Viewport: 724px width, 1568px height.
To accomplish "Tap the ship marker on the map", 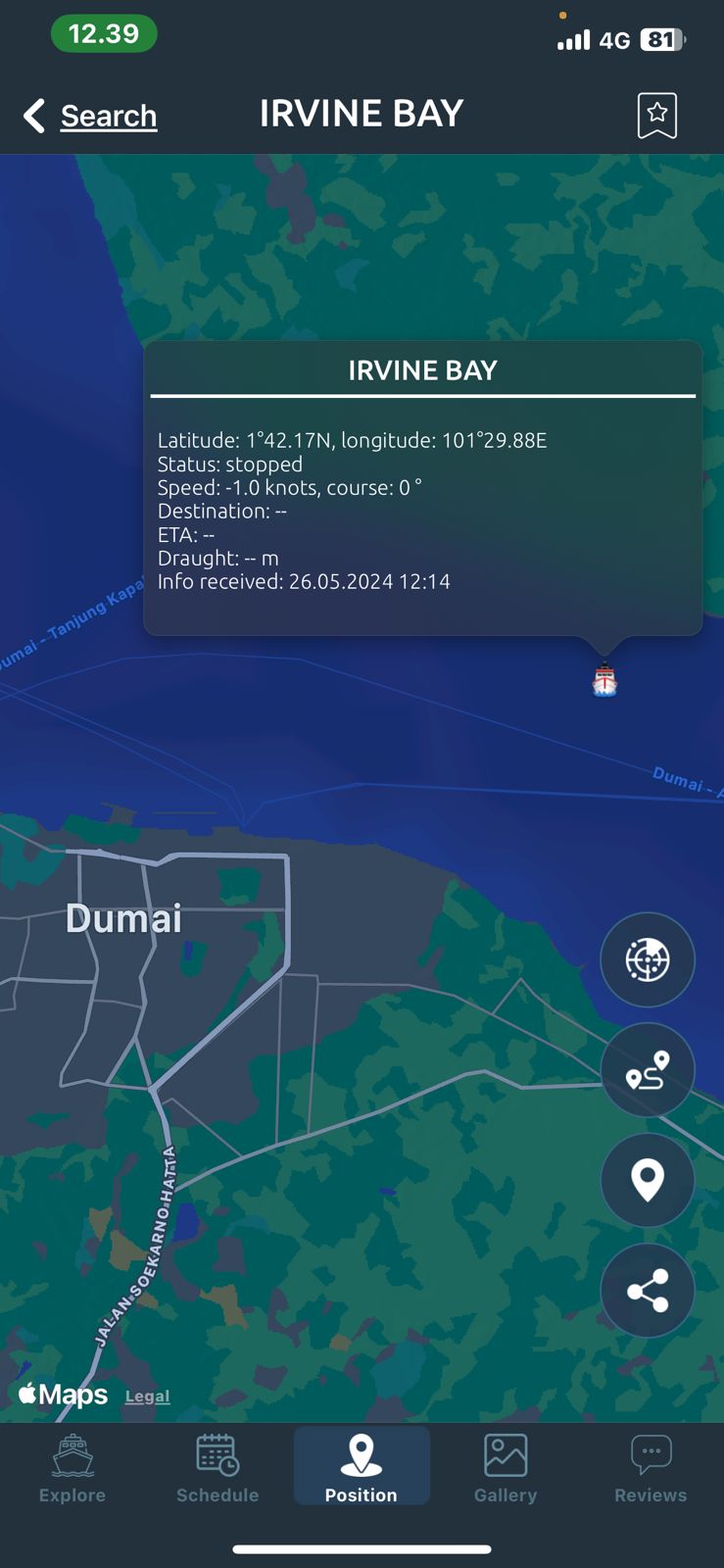I will tap(604, 680).
